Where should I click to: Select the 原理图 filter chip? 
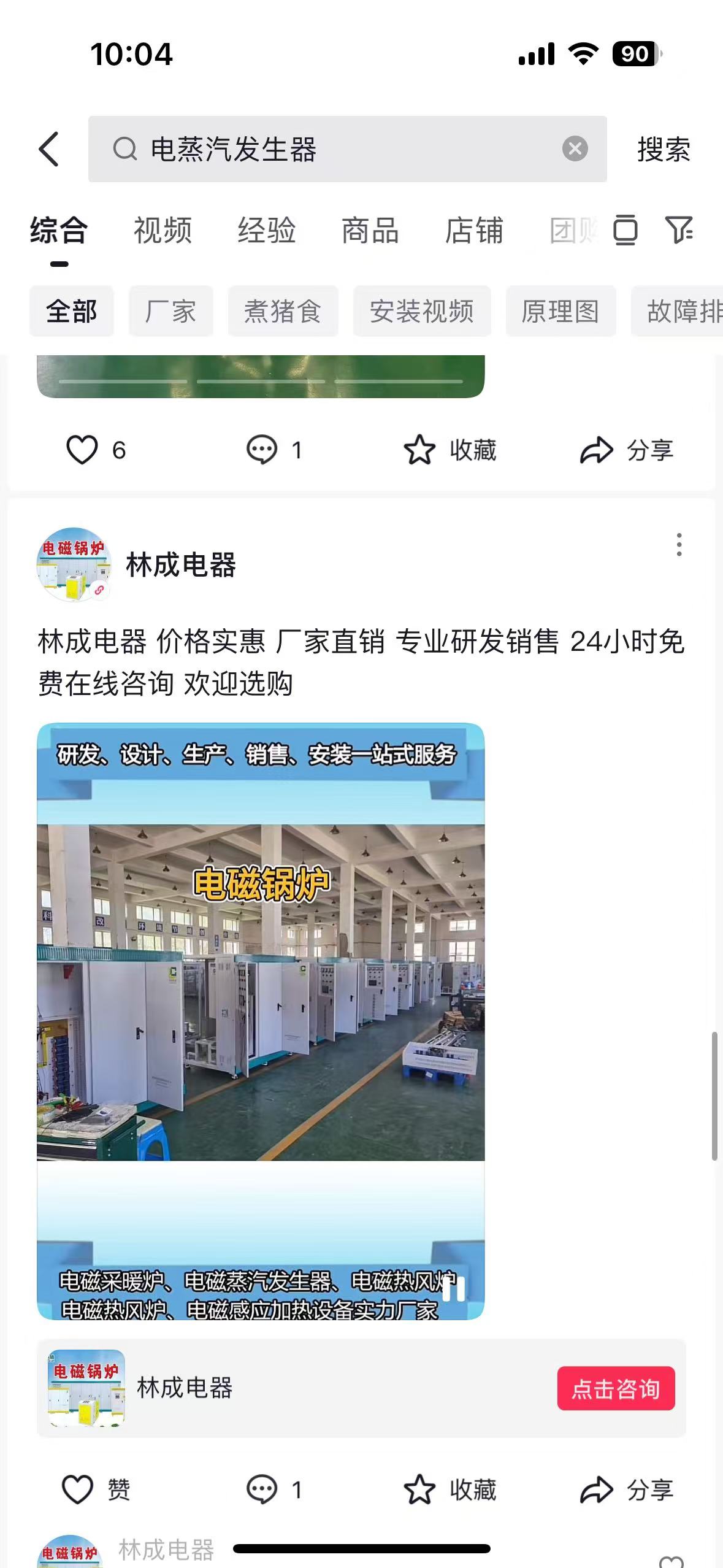click(x=560, y=311)
